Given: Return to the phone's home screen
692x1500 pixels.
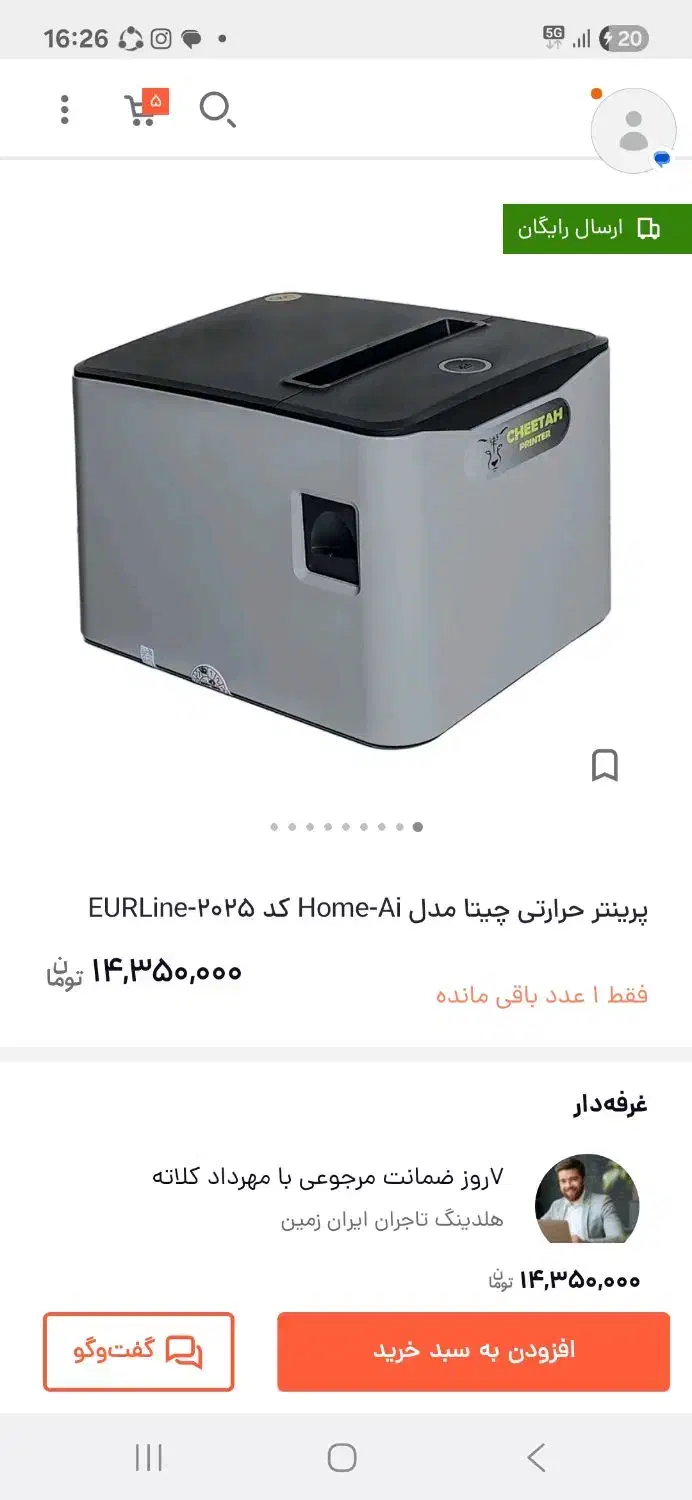Looking at the screenshot, I should click(x=342, y=1457).
